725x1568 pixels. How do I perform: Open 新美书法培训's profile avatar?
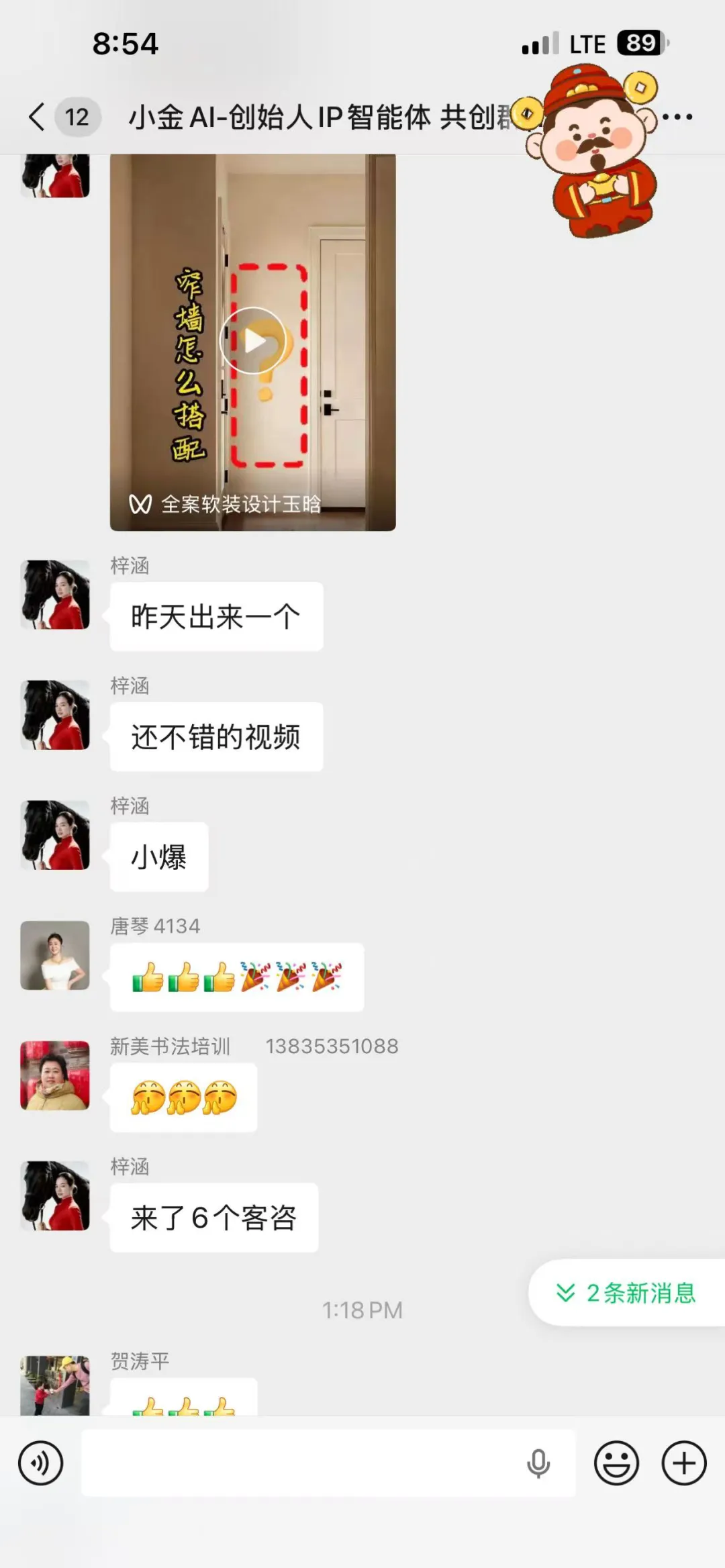tap(55, 1075)
